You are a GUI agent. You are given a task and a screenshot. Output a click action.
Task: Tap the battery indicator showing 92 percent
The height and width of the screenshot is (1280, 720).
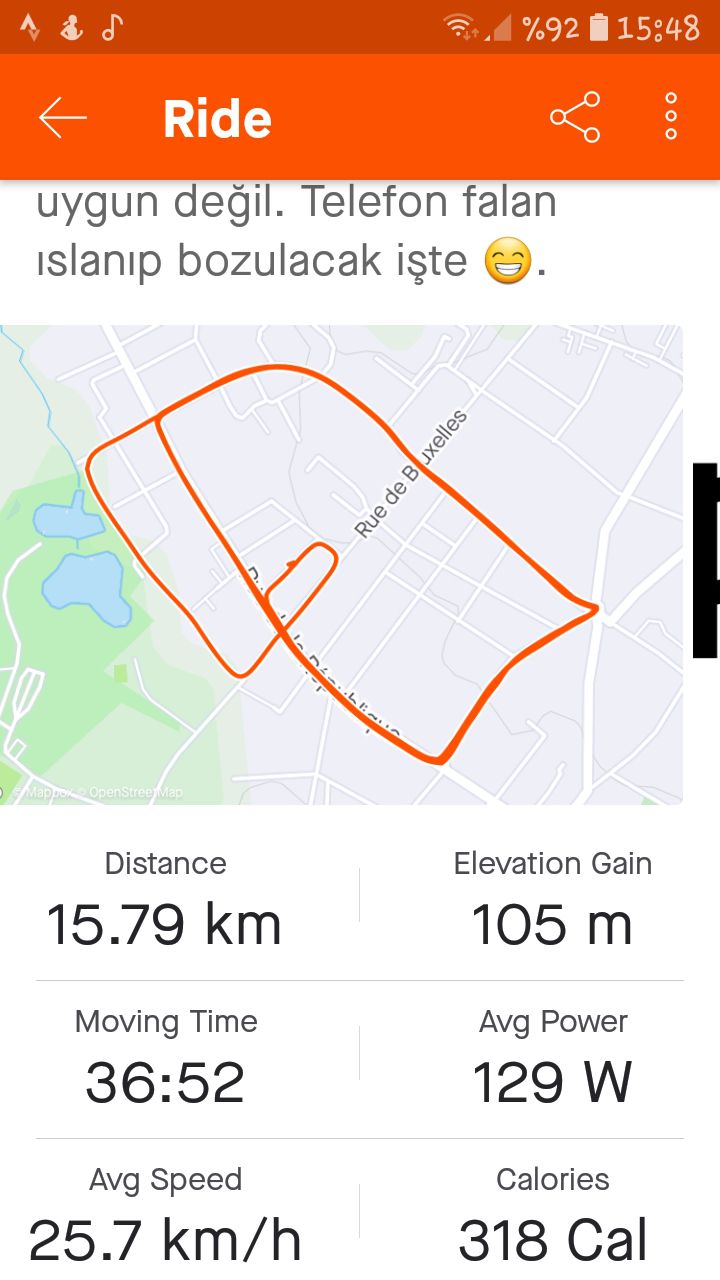(x=598, y=25)
